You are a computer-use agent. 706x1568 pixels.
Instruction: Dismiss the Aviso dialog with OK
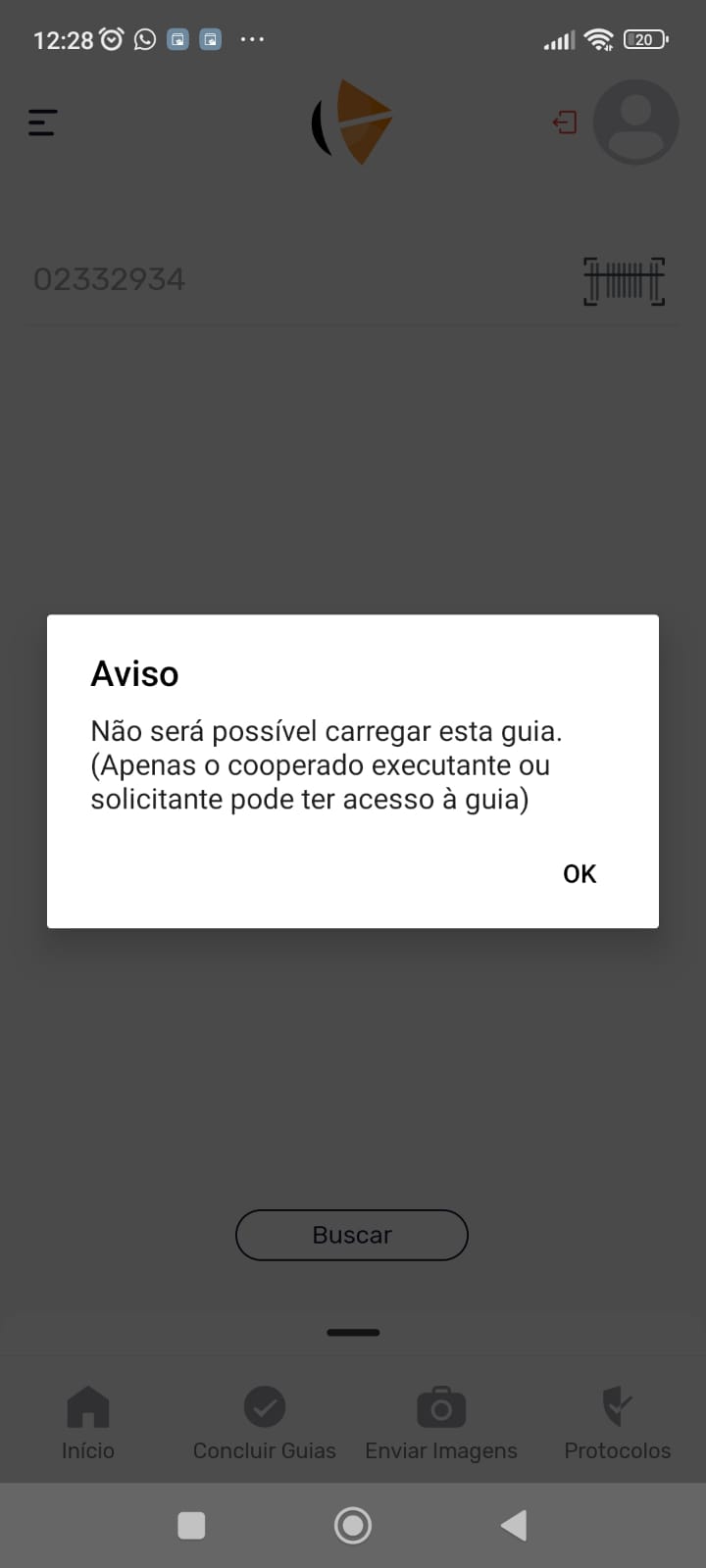click(579, 873)
